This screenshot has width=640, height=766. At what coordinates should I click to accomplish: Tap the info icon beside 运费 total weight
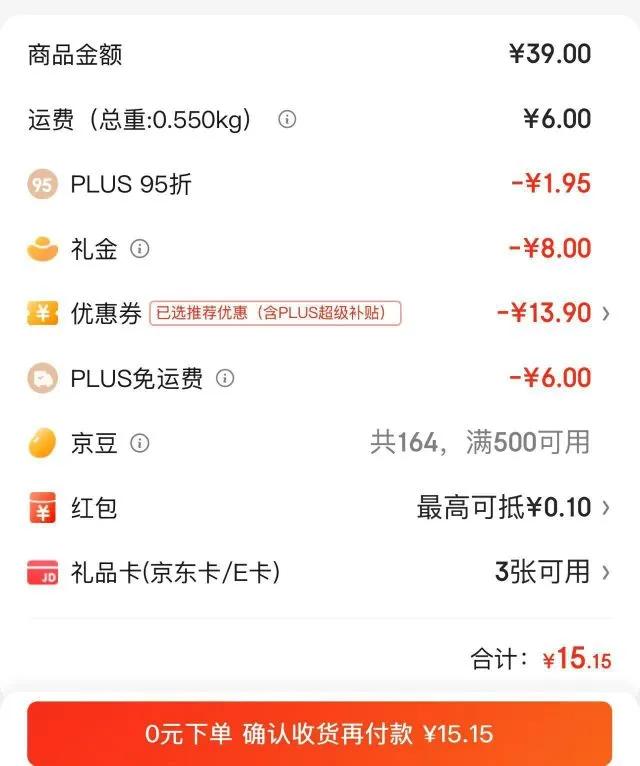[287, 120]
